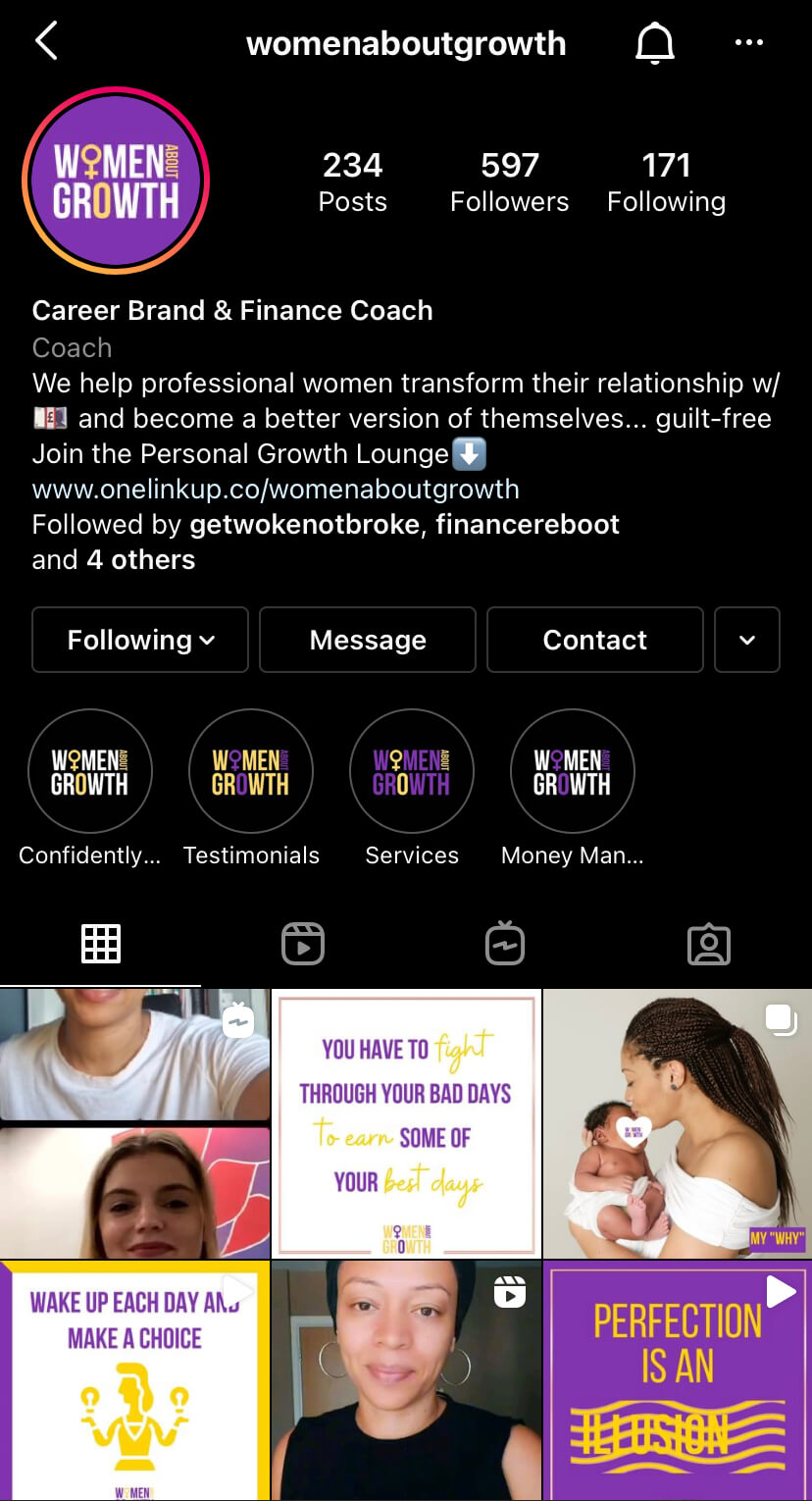Image resolution: width=812 pixels, height=1501 pixels.
Task: Open the 171 Following list
Action: click(666, 181)
